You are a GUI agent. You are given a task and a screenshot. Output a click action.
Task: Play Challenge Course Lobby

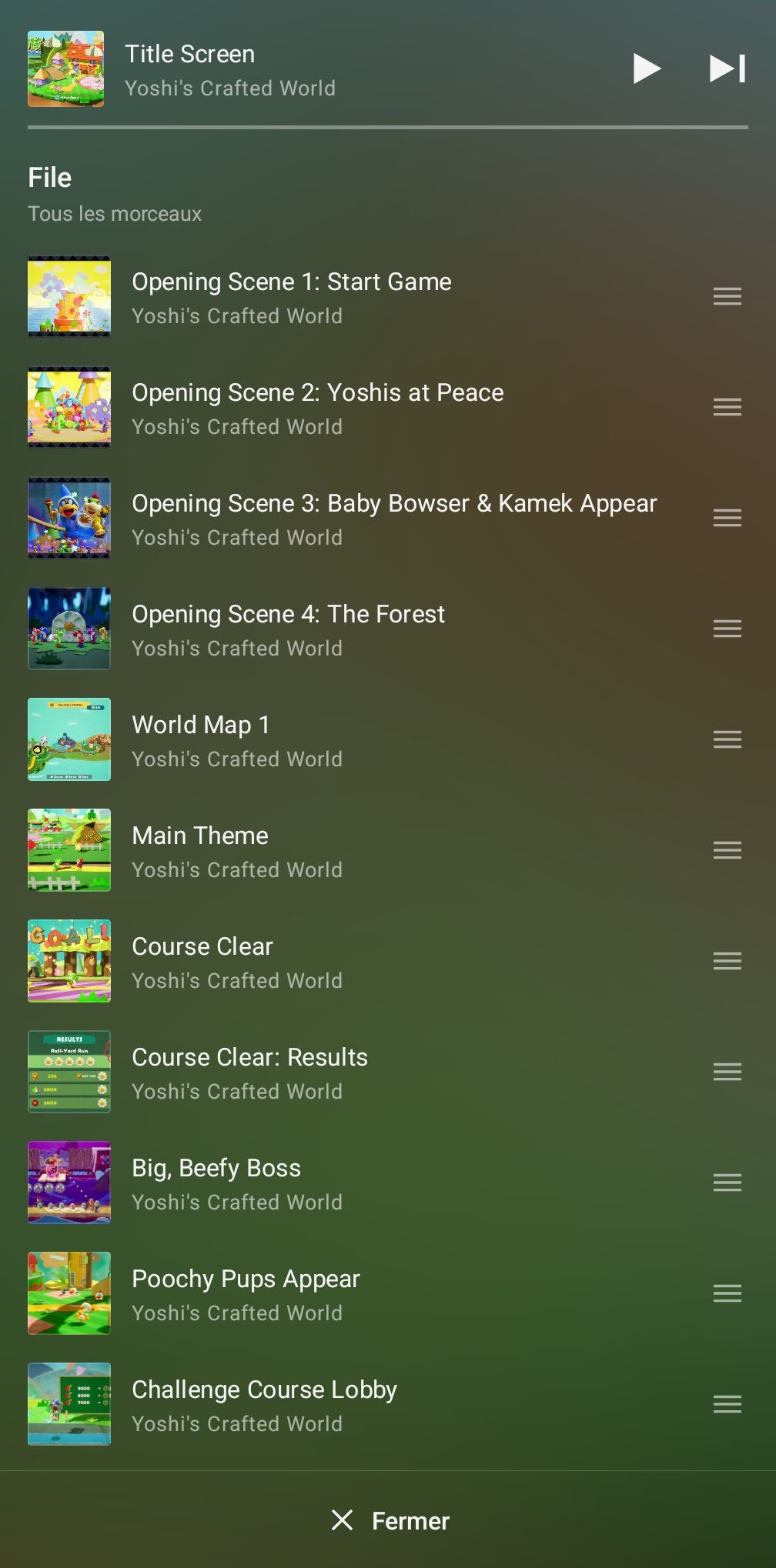click(x=264, y=1405)
